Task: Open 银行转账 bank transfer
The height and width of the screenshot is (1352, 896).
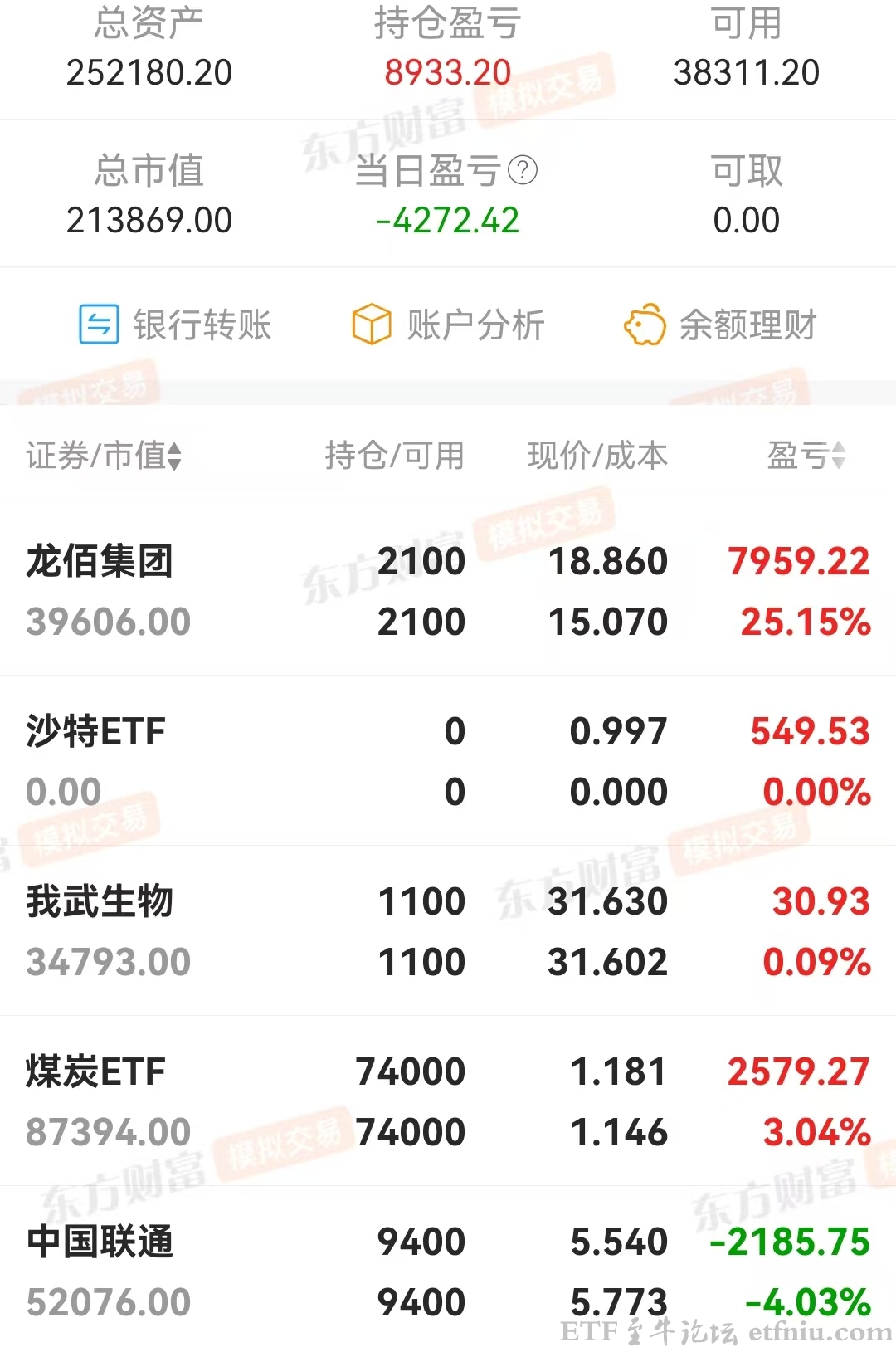Action: pyautogui.click(x=175, y=325)
